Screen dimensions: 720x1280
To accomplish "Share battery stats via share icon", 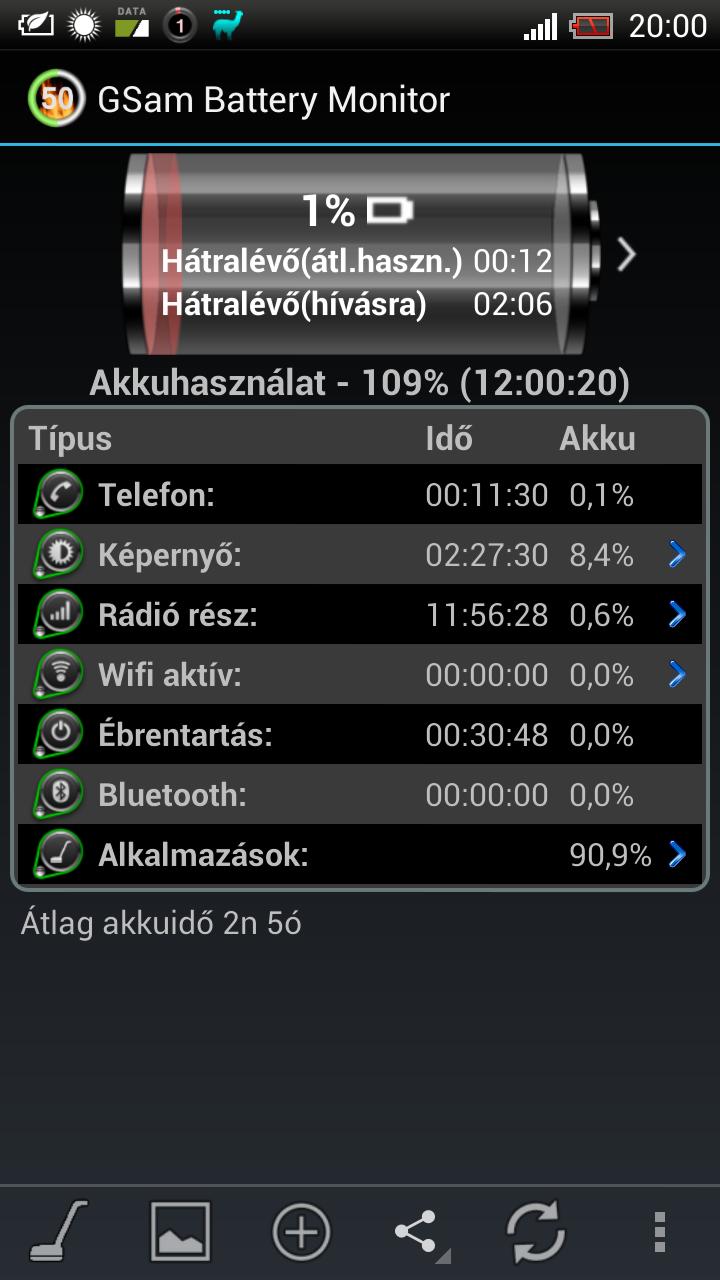I will pyautogui.click(x=419, y=1231).
